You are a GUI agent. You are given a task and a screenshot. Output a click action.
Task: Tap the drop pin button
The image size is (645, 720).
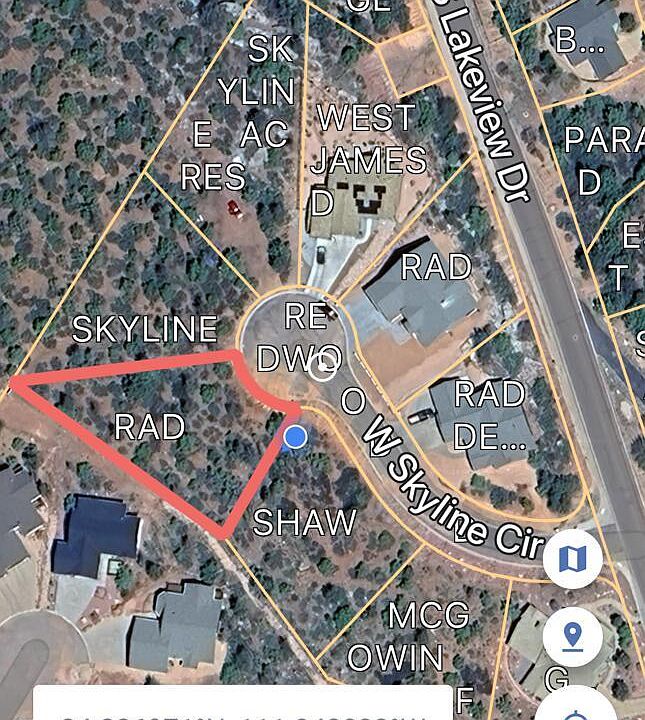coord(572,635)
